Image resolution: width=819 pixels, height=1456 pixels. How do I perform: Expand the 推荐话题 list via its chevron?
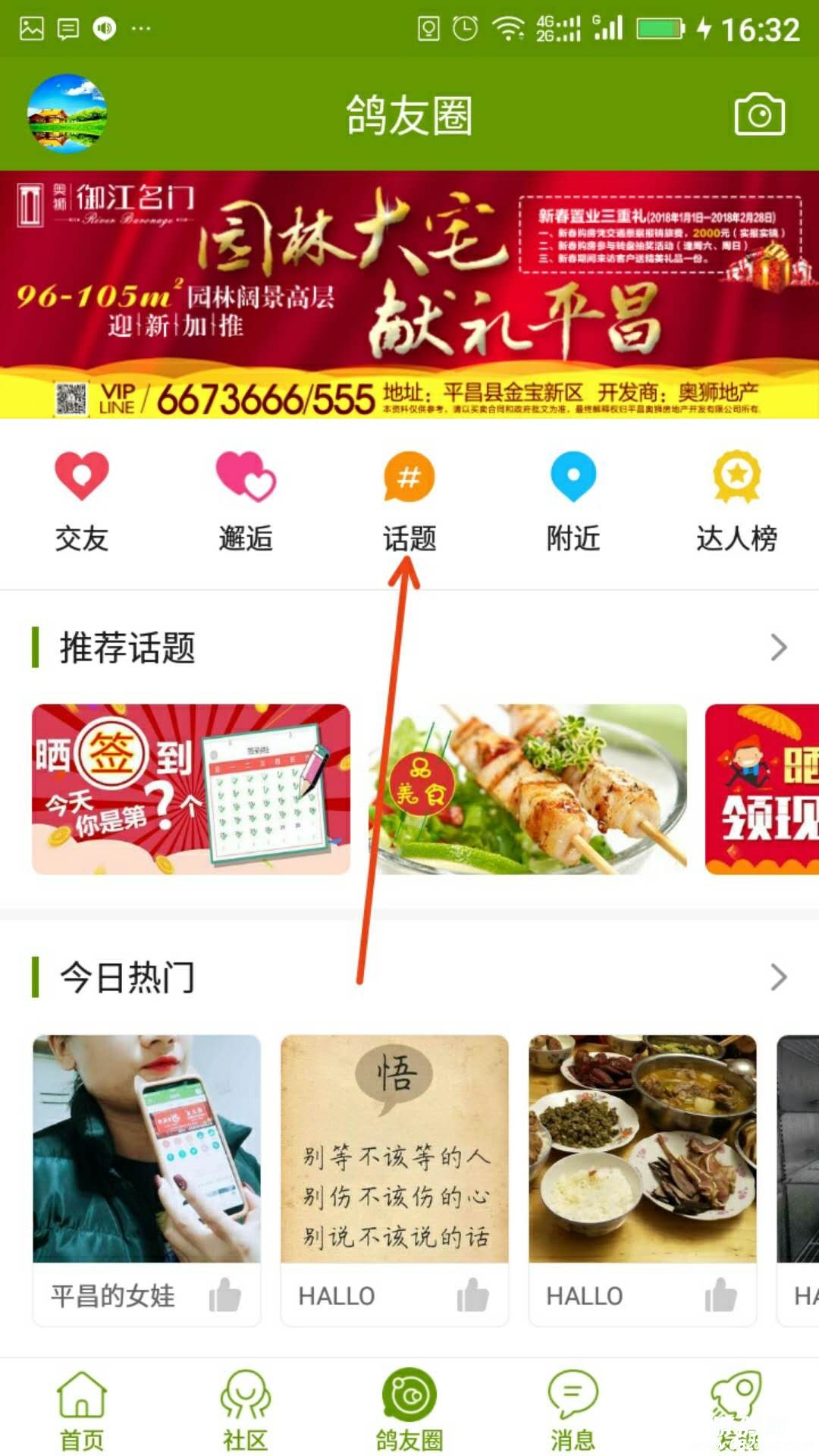(x=779, y=648)
